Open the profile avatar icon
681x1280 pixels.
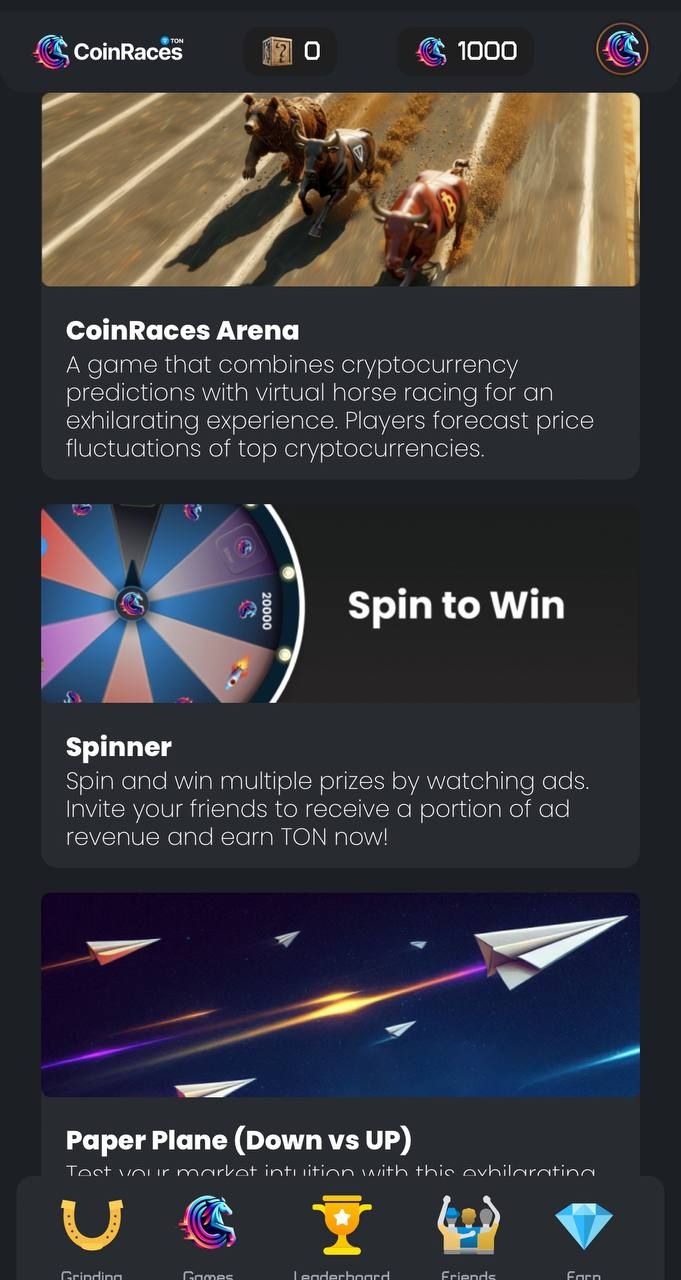click(622, 48)
